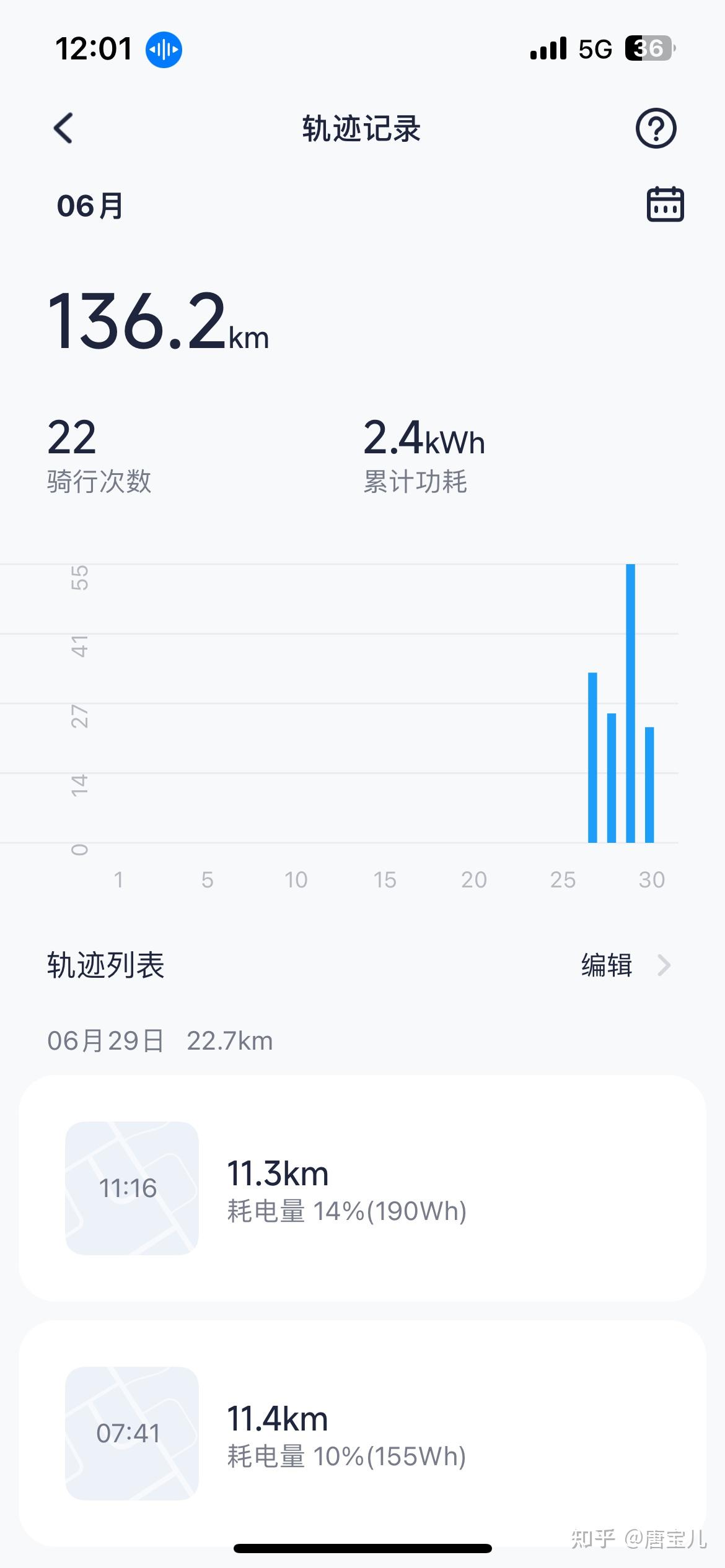Tap the blue voice recording indicator in status bar

pos(162,49)
